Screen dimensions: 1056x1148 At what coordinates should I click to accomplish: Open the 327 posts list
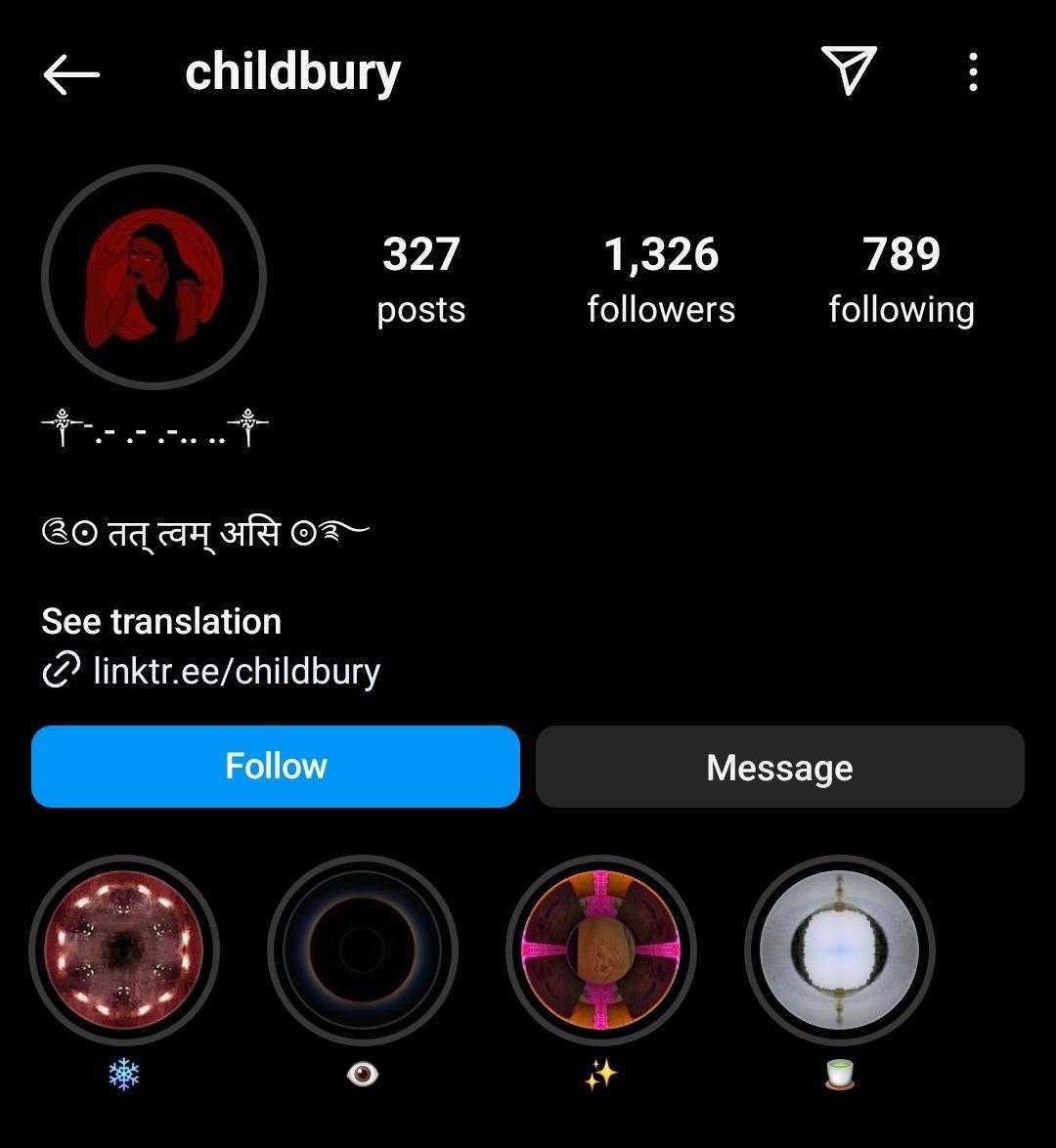pos(421,279)
